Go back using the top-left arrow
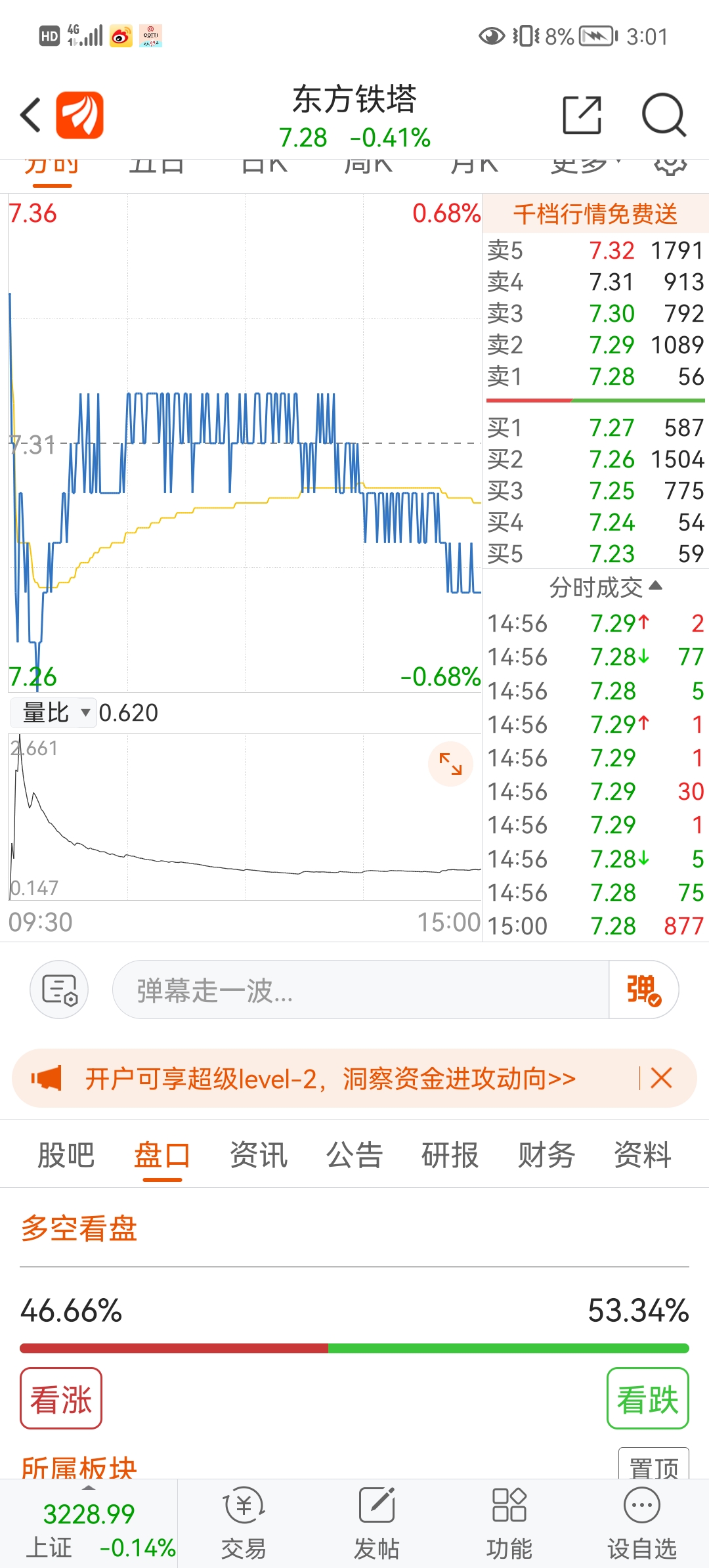The height and width of the screenshot is (1568, 709). click(31, 115)
